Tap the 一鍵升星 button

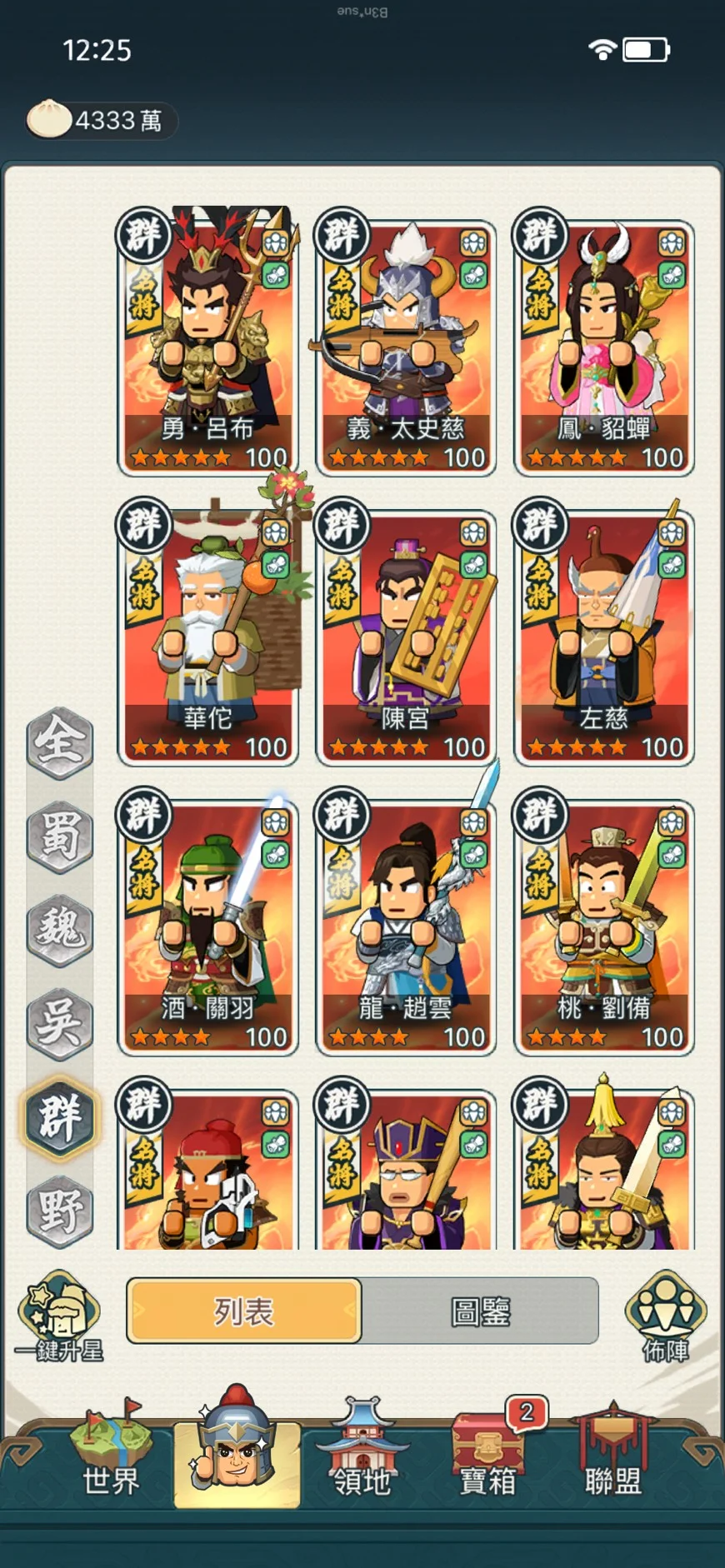tap(60, 1316)
